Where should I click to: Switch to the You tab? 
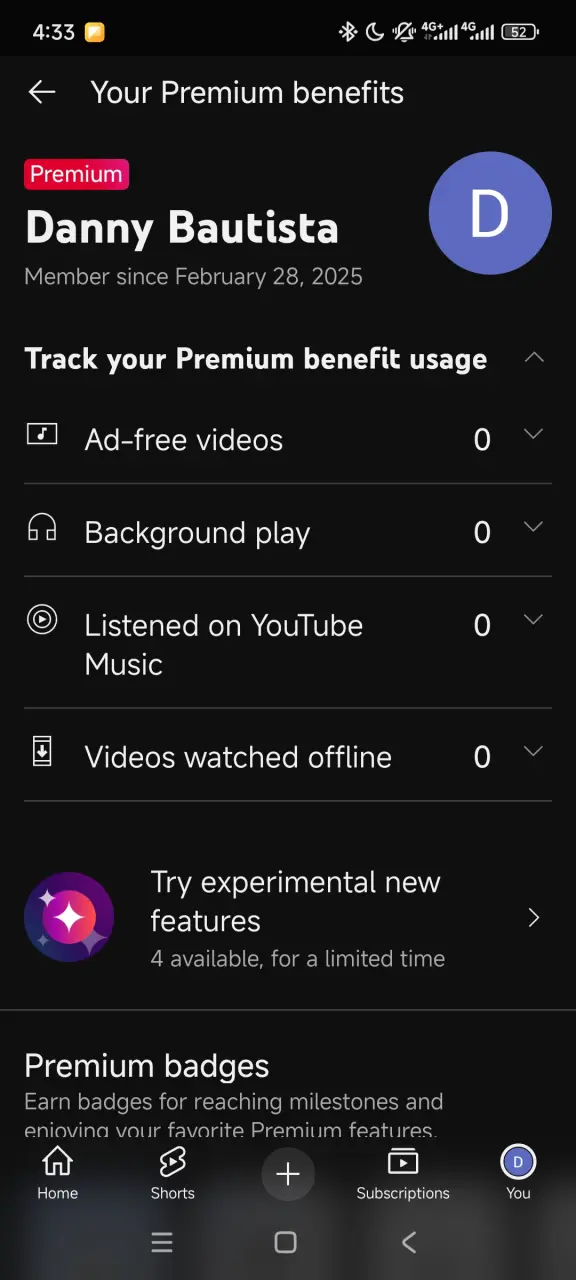point(518,1172)
